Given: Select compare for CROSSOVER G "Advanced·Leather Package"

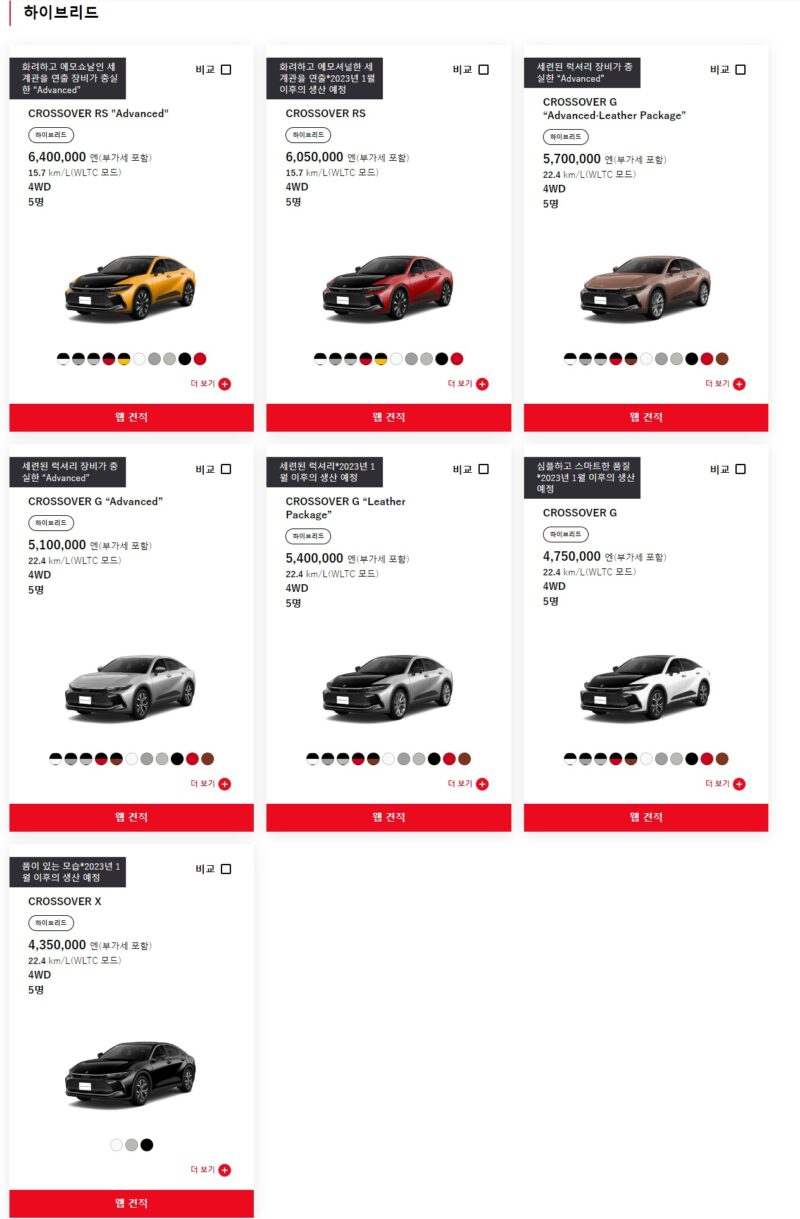Looking at the screenshot, I should [741, 70].
